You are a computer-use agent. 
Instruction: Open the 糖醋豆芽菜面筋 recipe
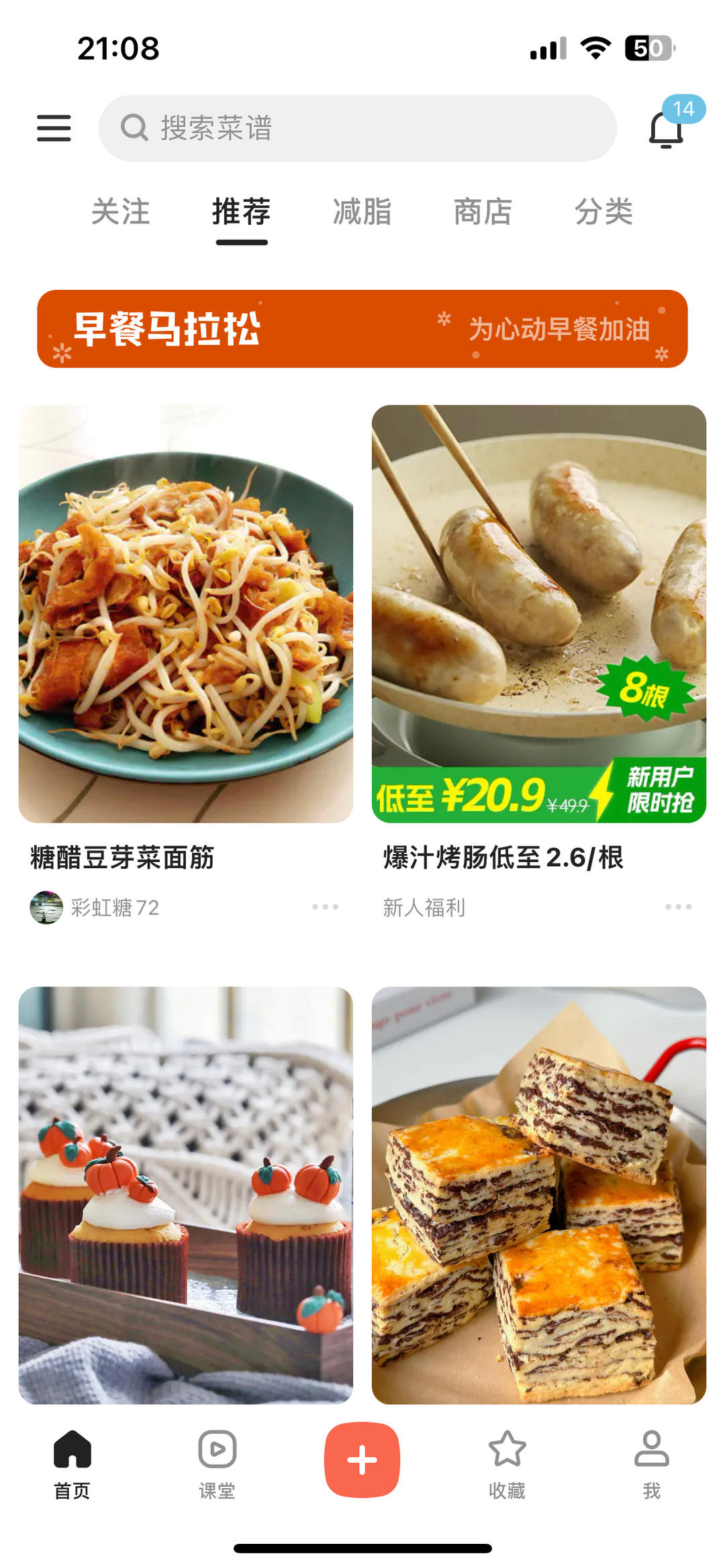pos(186,614)
